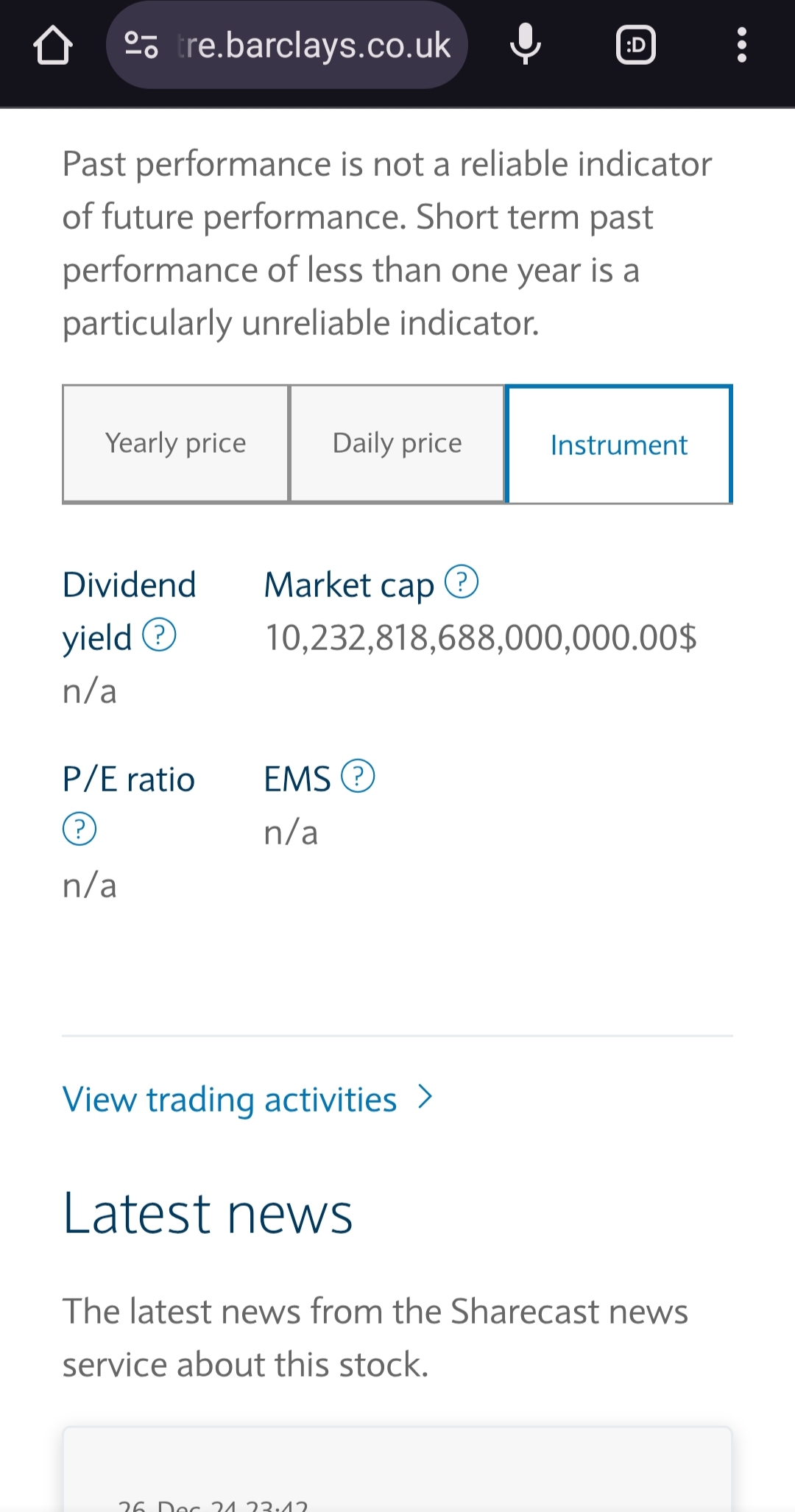Screen dimensions: 795x1512
Task: Start voice search with the microphone
Action: click(x=526, y=45)
